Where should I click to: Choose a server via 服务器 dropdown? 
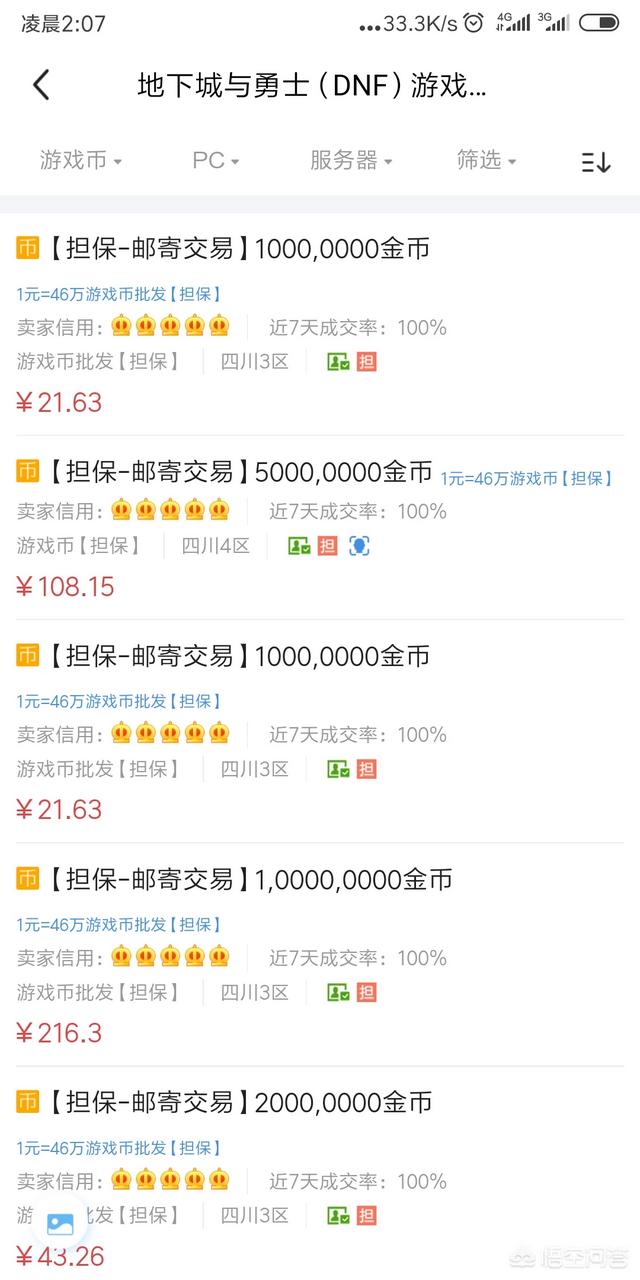(350, 161)
